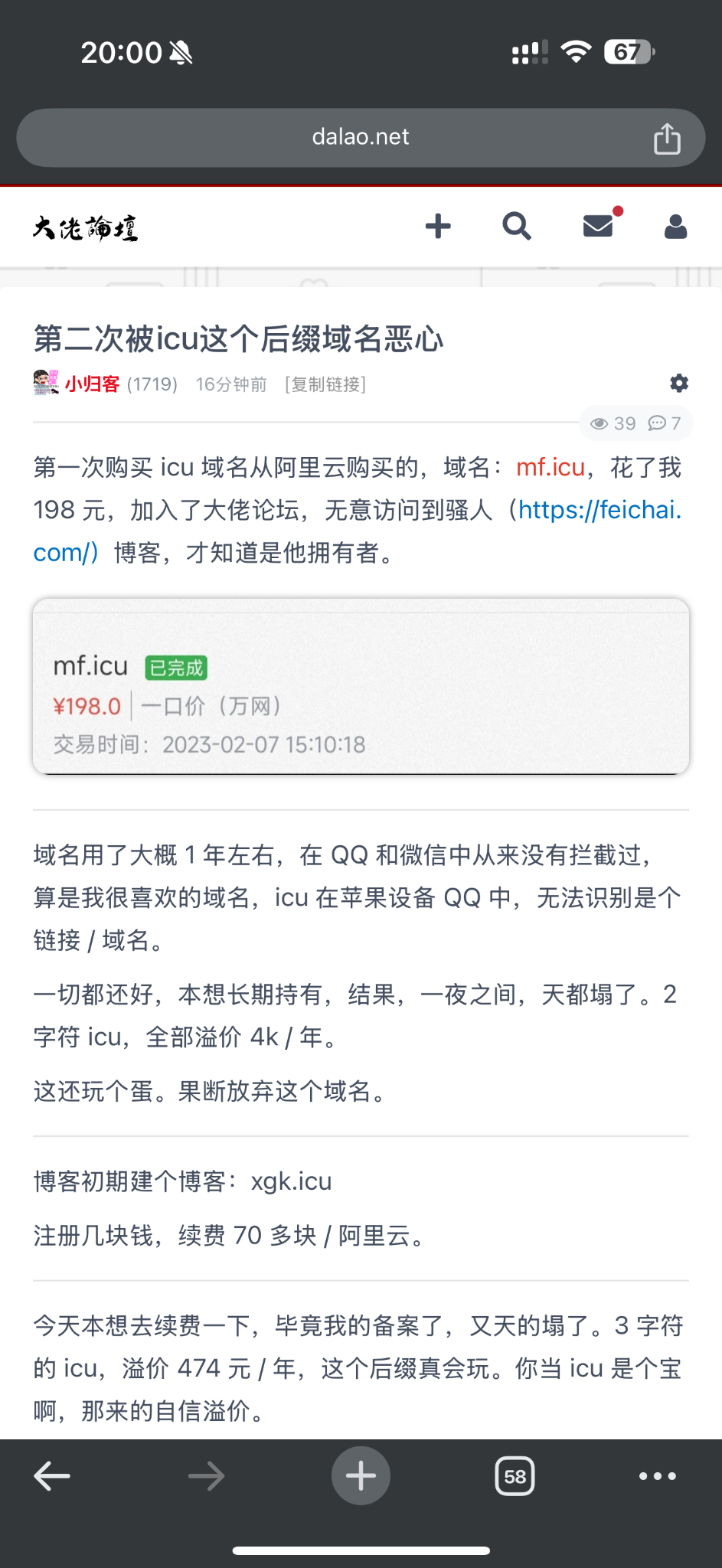Open the https://feichai.com/ blog link
Screen dimensions: 722x1568
click(x=599, y=510)
